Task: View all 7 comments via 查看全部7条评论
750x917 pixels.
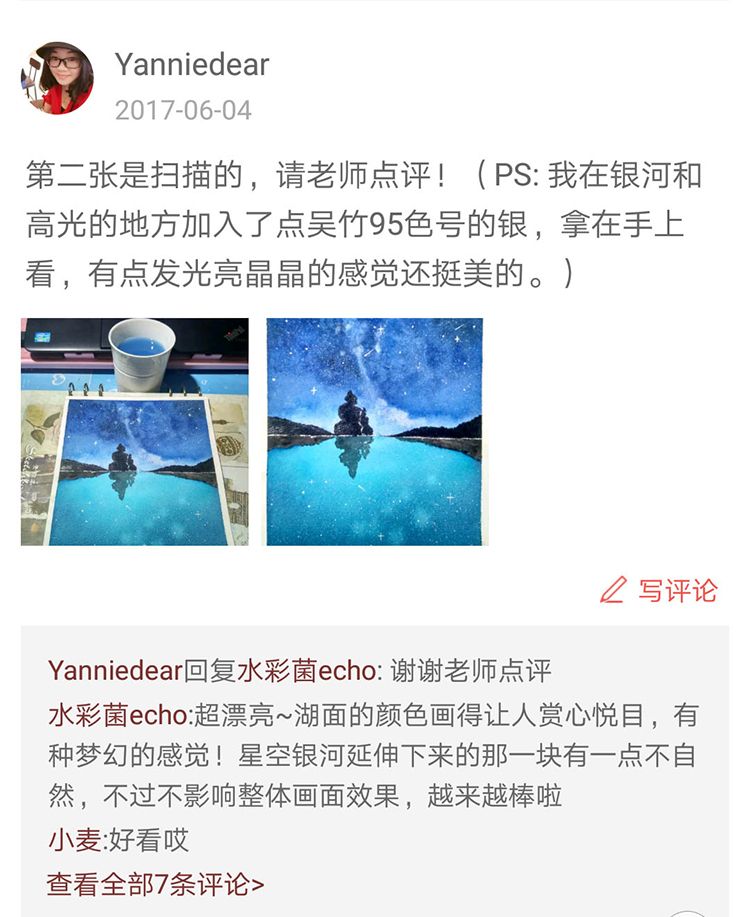Action: point(156,885)
